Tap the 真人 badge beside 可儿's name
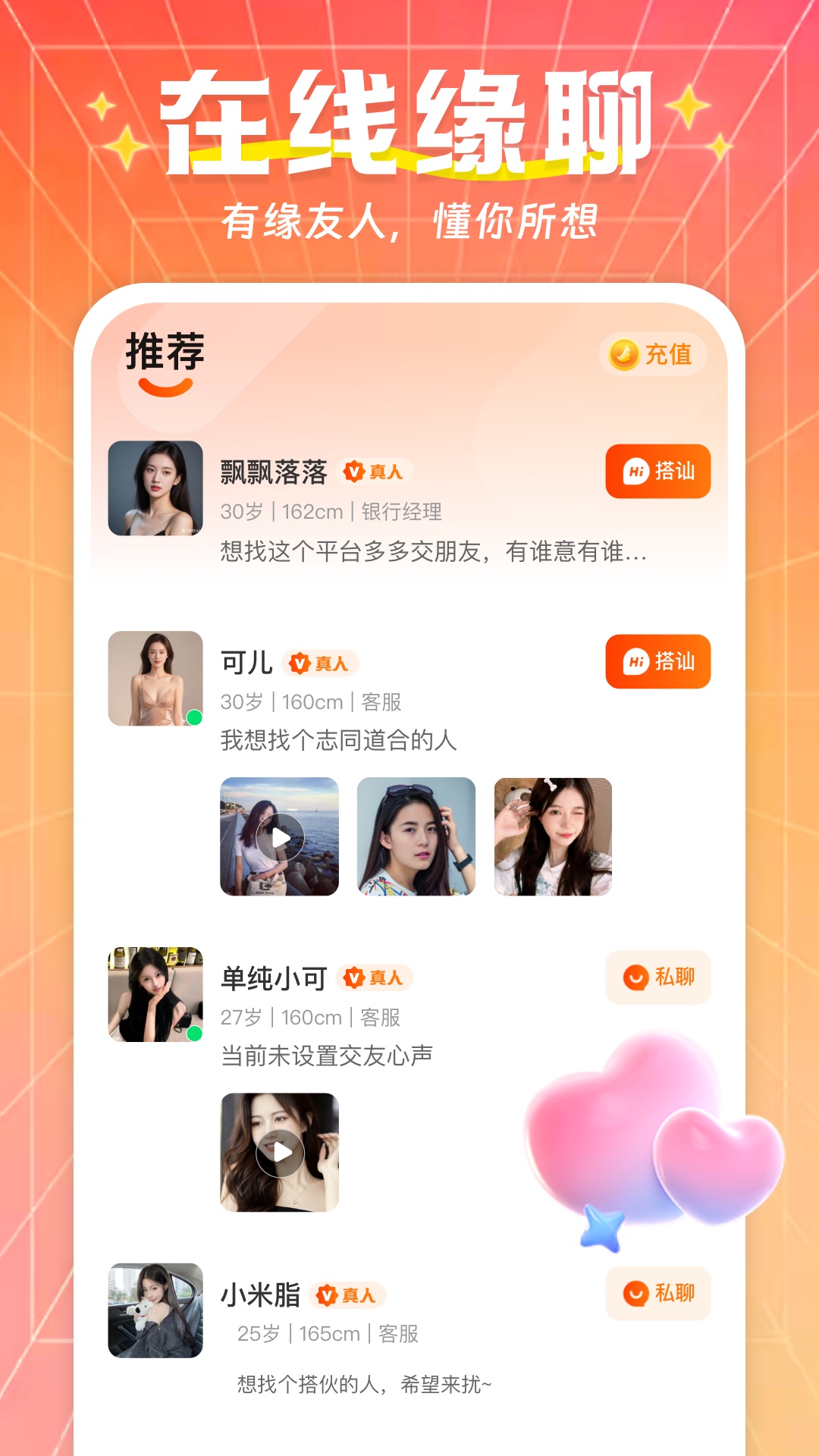819x1456 pixels. point(317,664)
